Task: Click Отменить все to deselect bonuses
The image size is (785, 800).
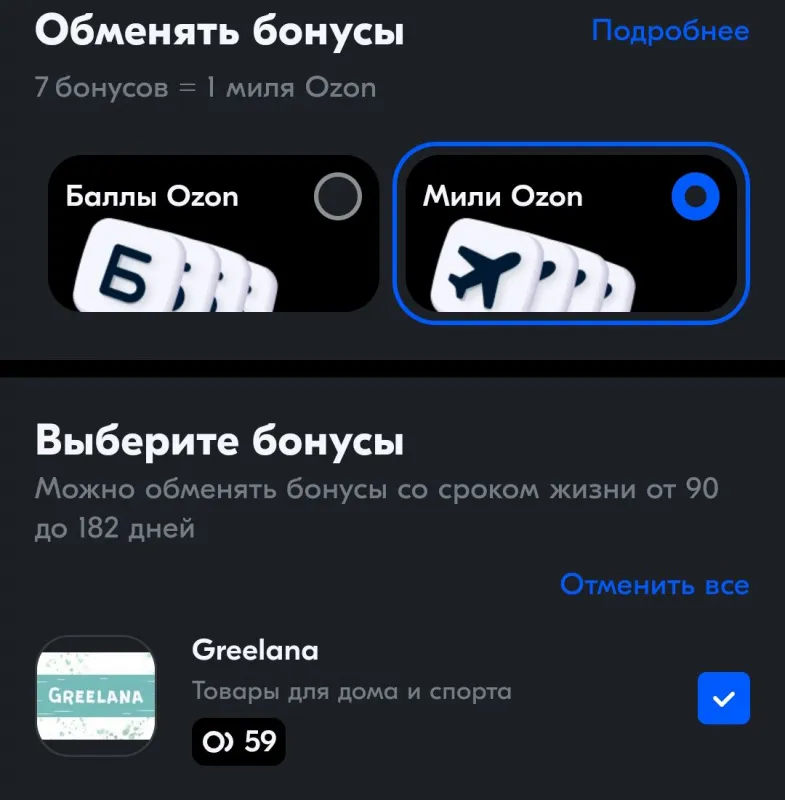Action: click(655, 585)
